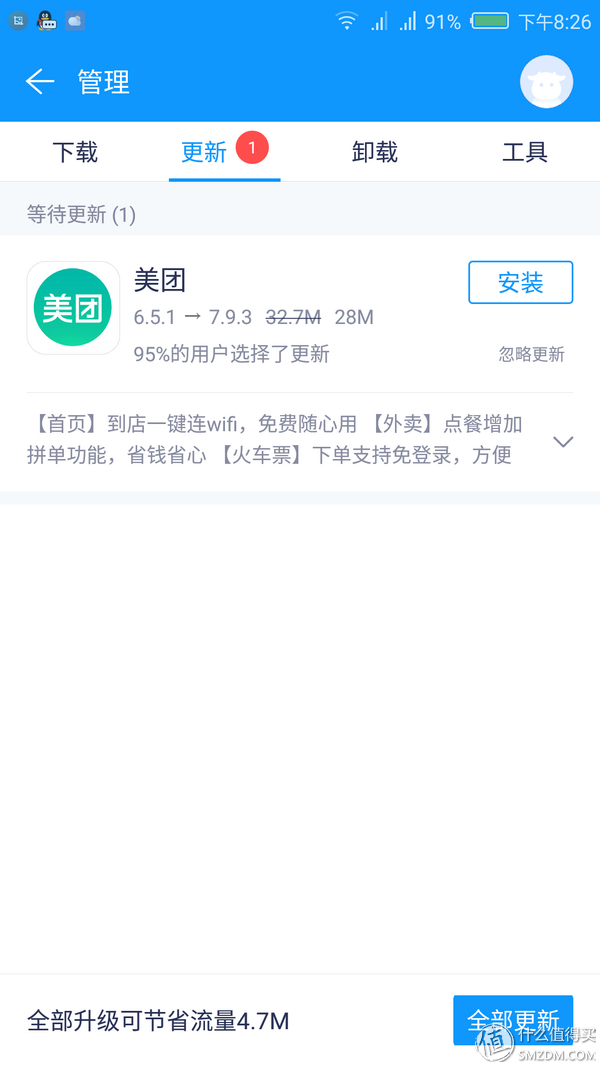Switch to the 卸载 tab
600x1067 pixels.
[375, 152]
